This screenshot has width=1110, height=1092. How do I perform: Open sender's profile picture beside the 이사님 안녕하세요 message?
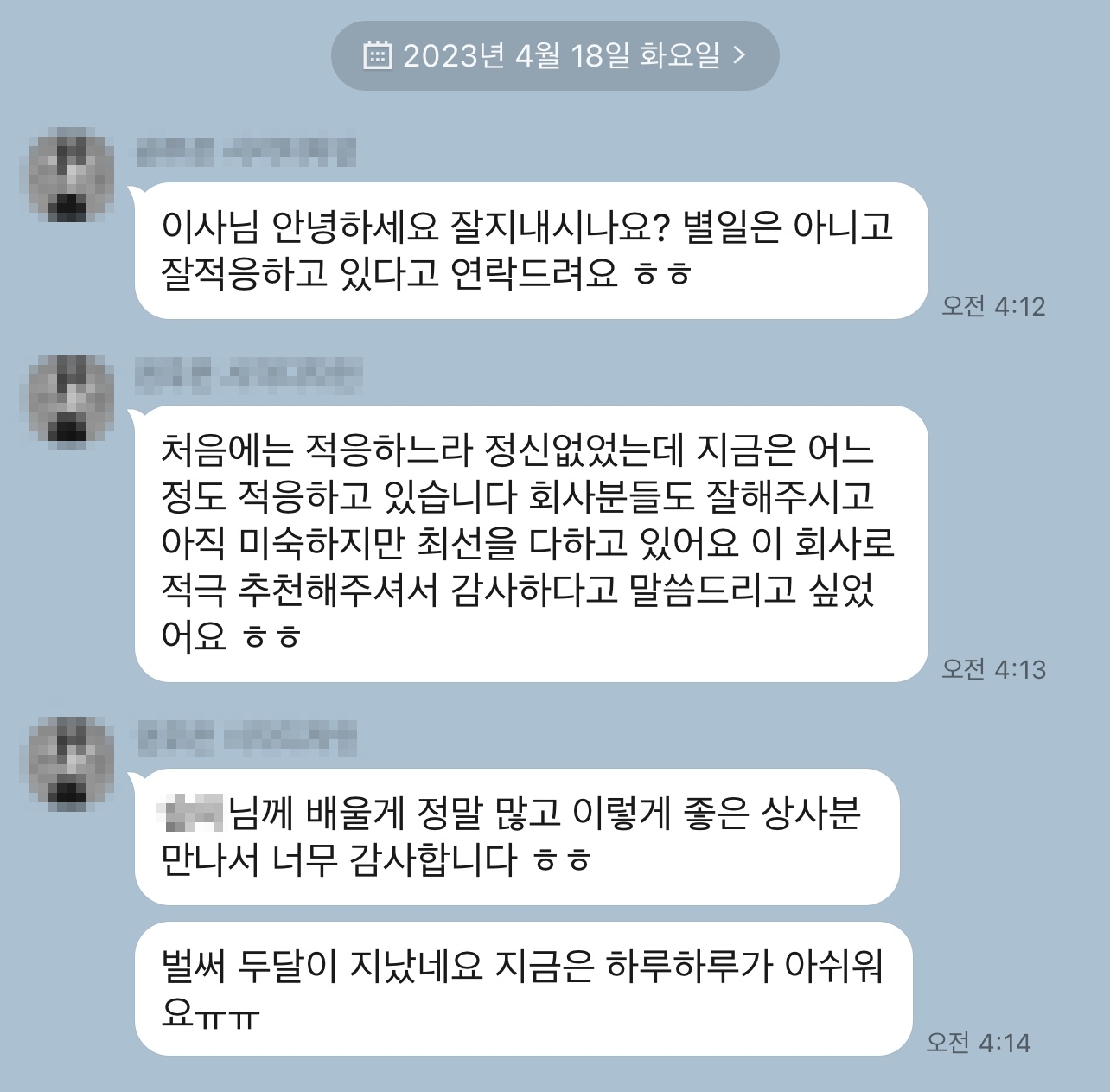click(71, 176)
